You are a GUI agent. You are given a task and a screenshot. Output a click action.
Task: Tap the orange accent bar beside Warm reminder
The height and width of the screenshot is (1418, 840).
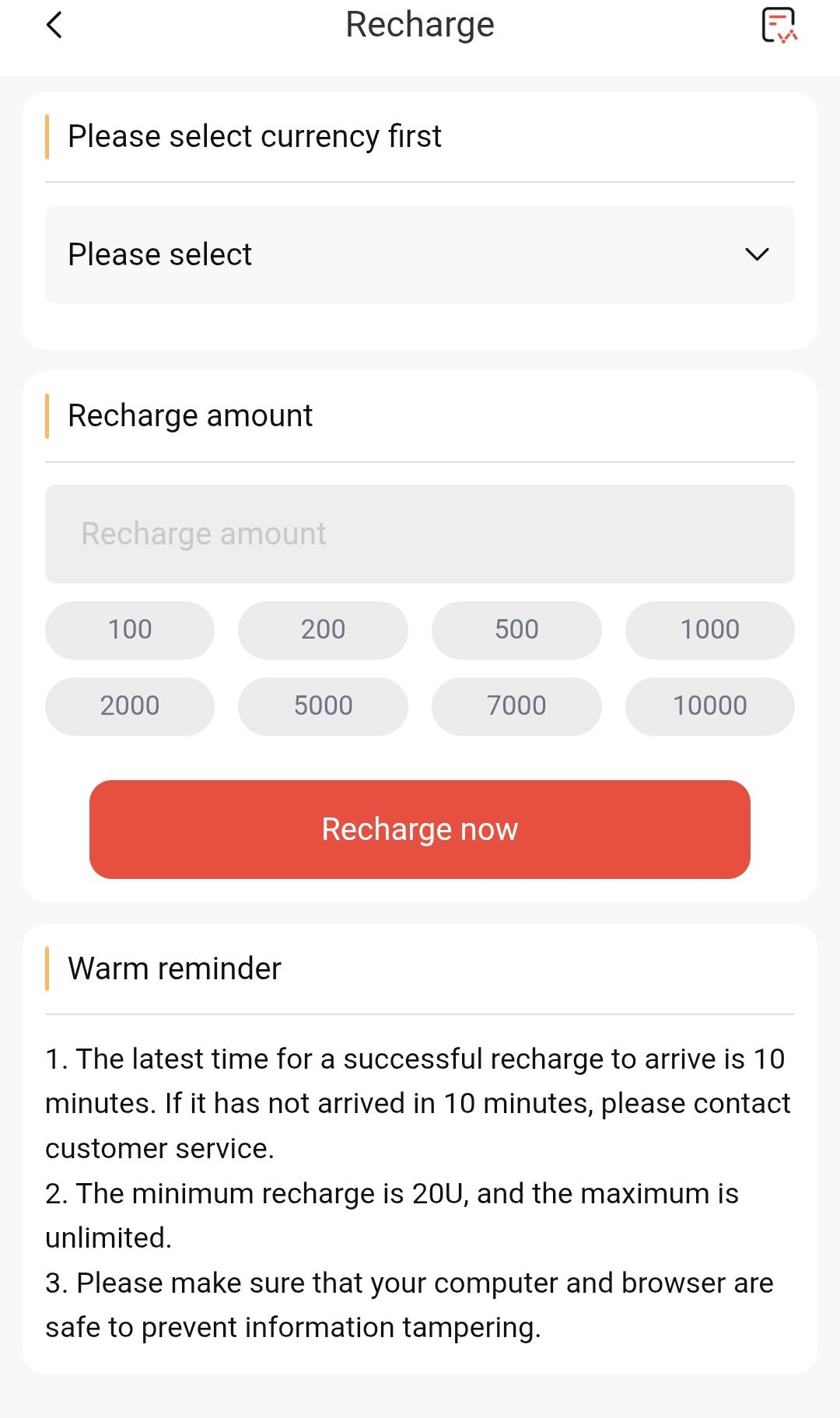(48, 968)
